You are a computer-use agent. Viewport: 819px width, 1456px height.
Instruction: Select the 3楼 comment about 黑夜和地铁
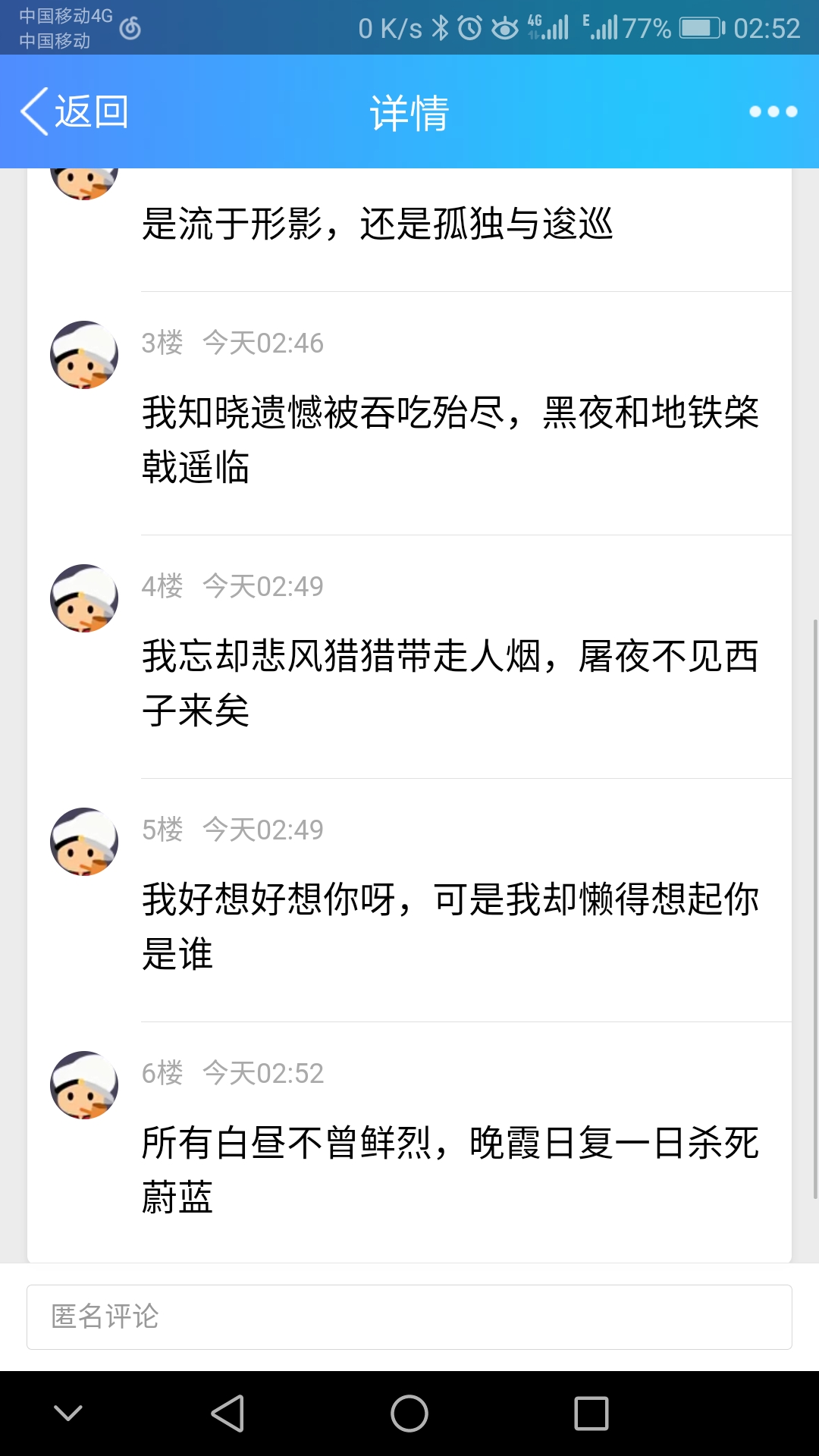pyautogui.click(x=450, y=439)
